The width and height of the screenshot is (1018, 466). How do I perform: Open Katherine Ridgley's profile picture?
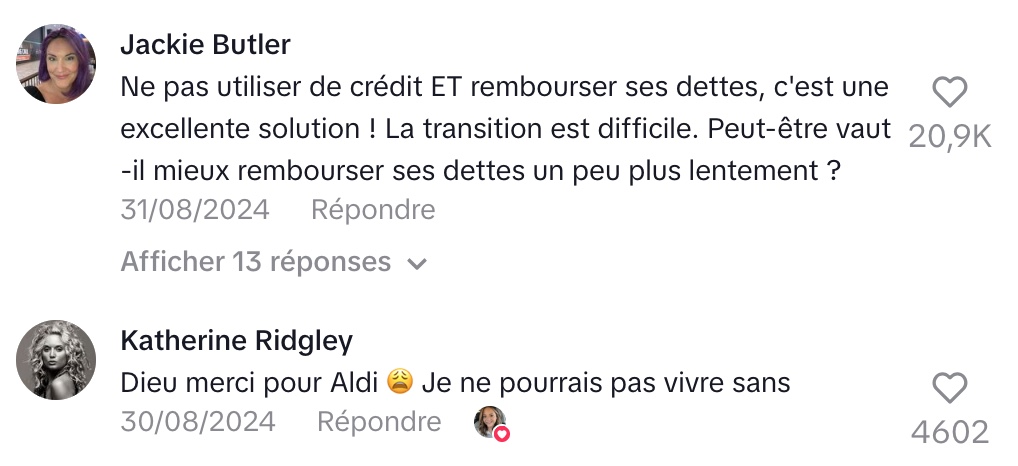pyautogui.click(x=56, y=360)
